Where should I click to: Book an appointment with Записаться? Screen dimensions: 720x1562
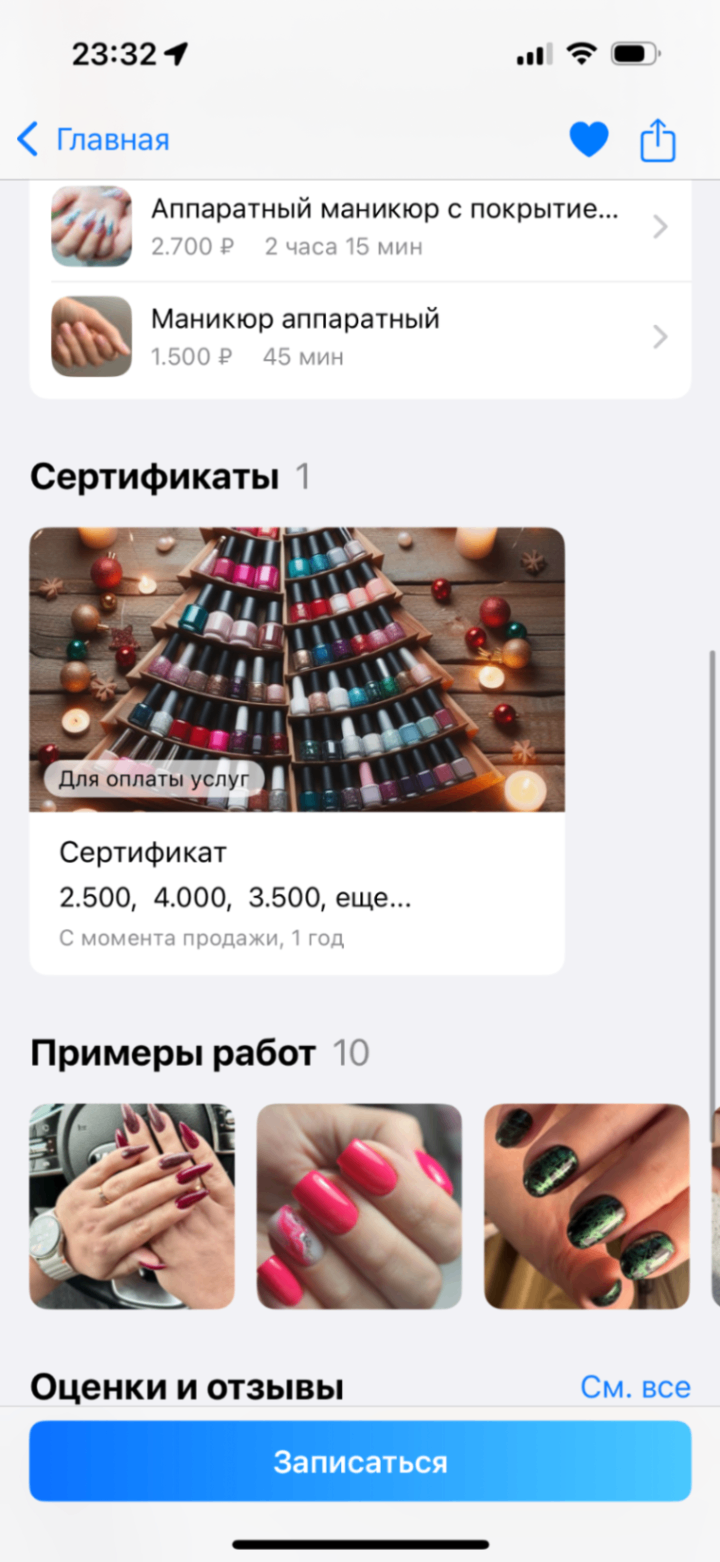(x=360, y=1462)
